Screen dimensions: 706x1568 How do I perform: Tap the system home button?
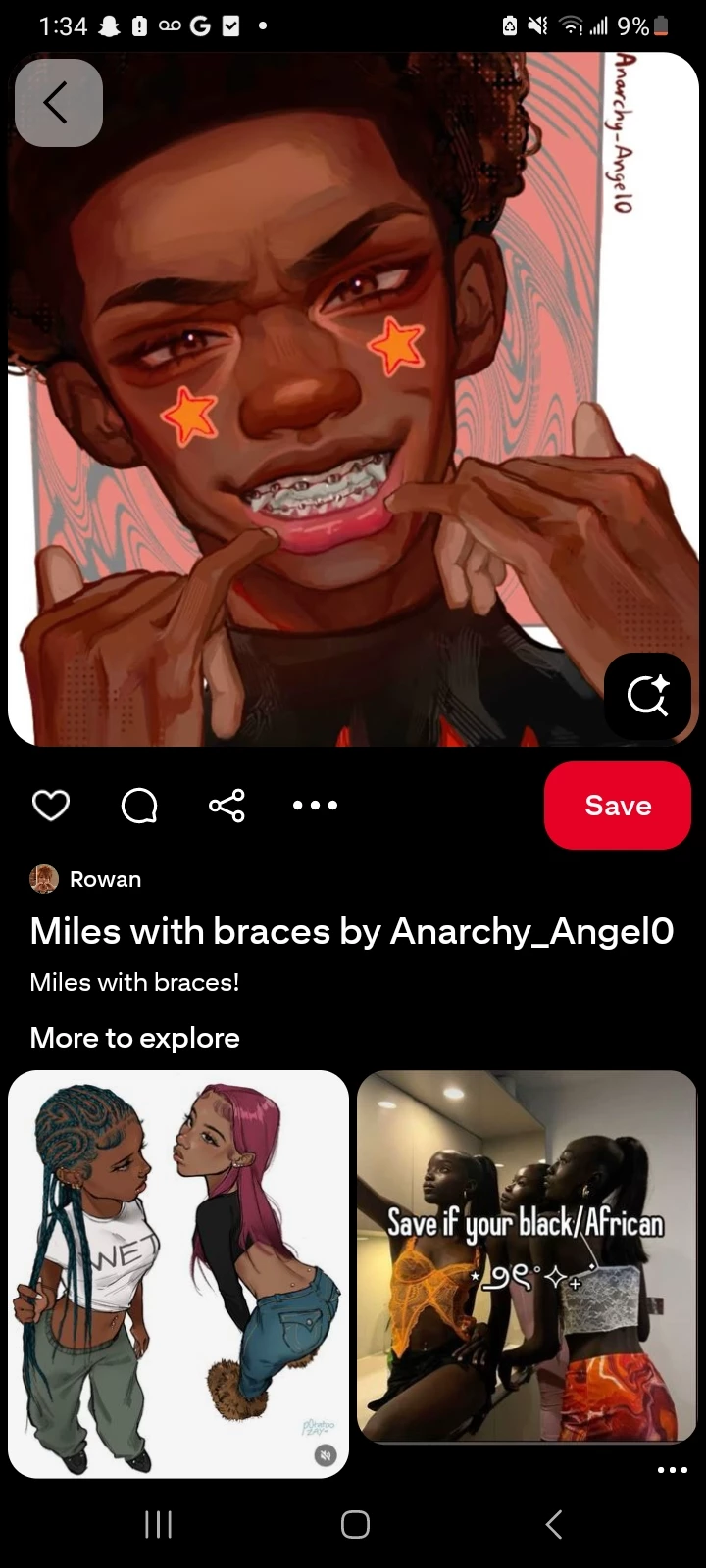[355, 1524]
